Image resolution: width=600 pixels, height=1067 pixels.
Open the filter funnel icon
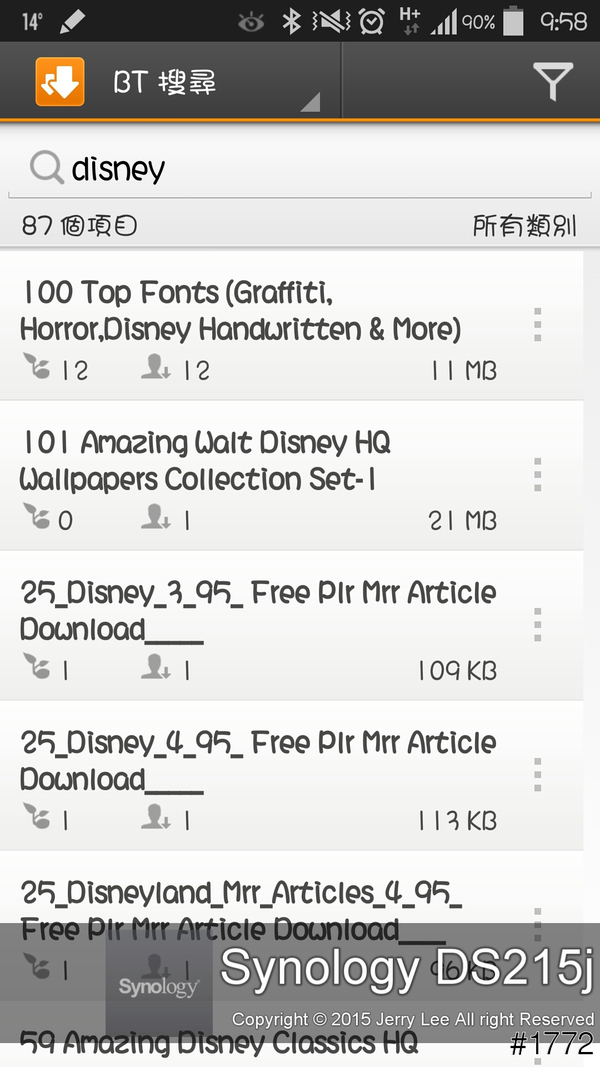coord(552,82)
